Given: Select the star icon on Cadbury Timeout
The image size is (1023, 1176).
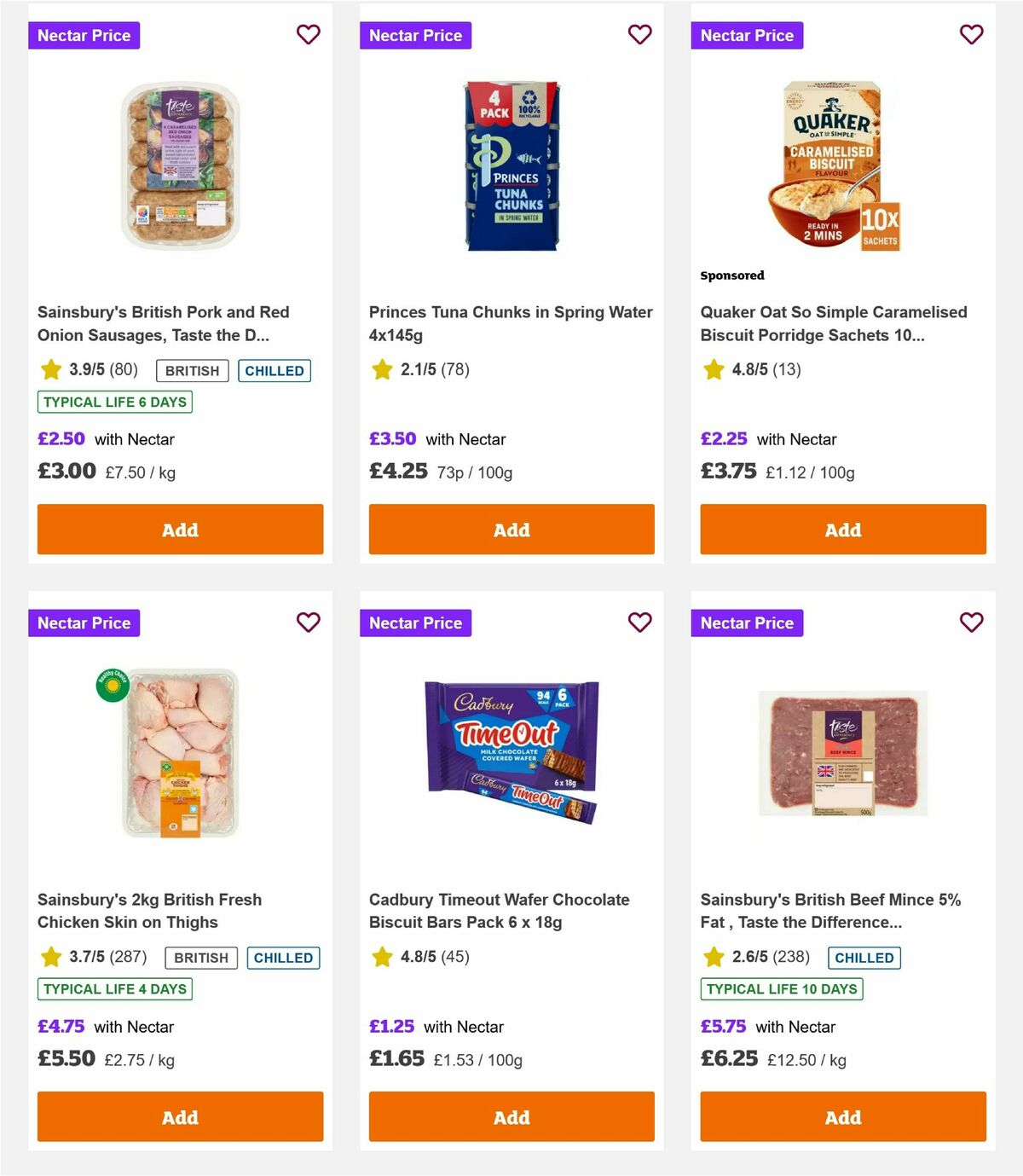Looking at the screenshot, I should [x=381, y=957].
